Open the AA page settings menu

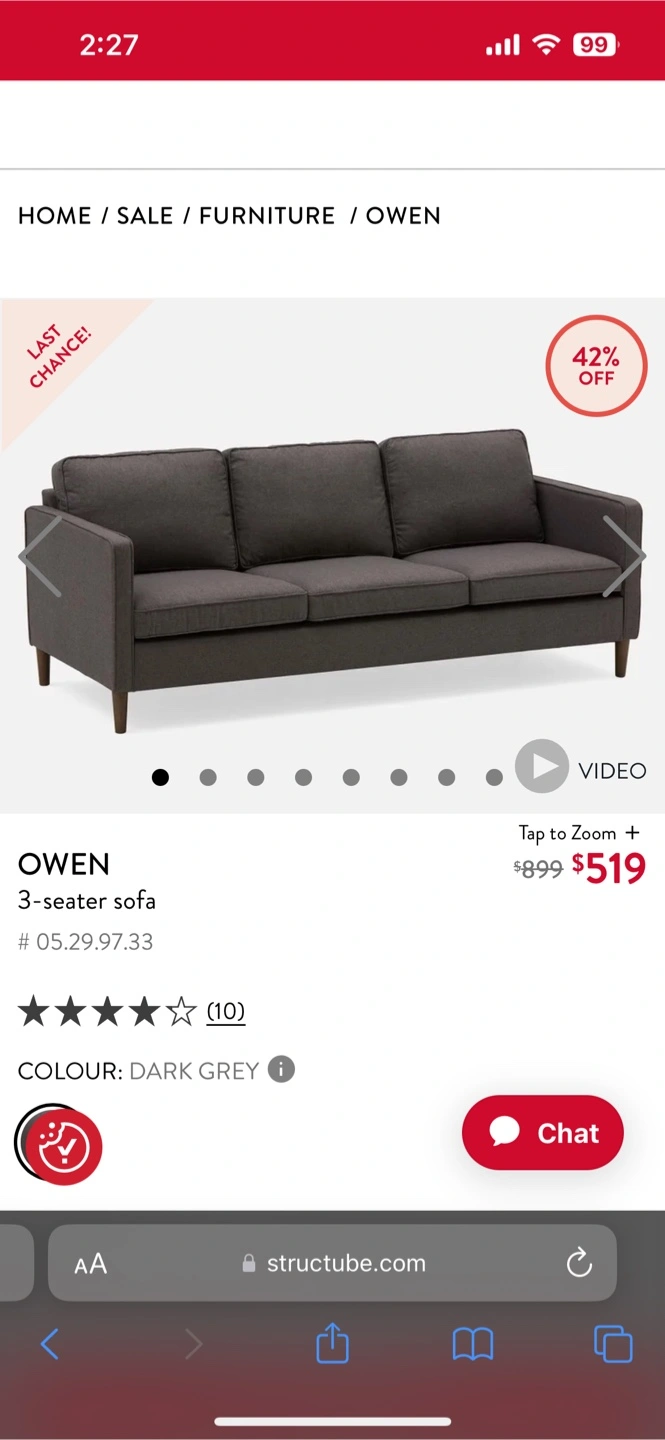(90, 1264)
